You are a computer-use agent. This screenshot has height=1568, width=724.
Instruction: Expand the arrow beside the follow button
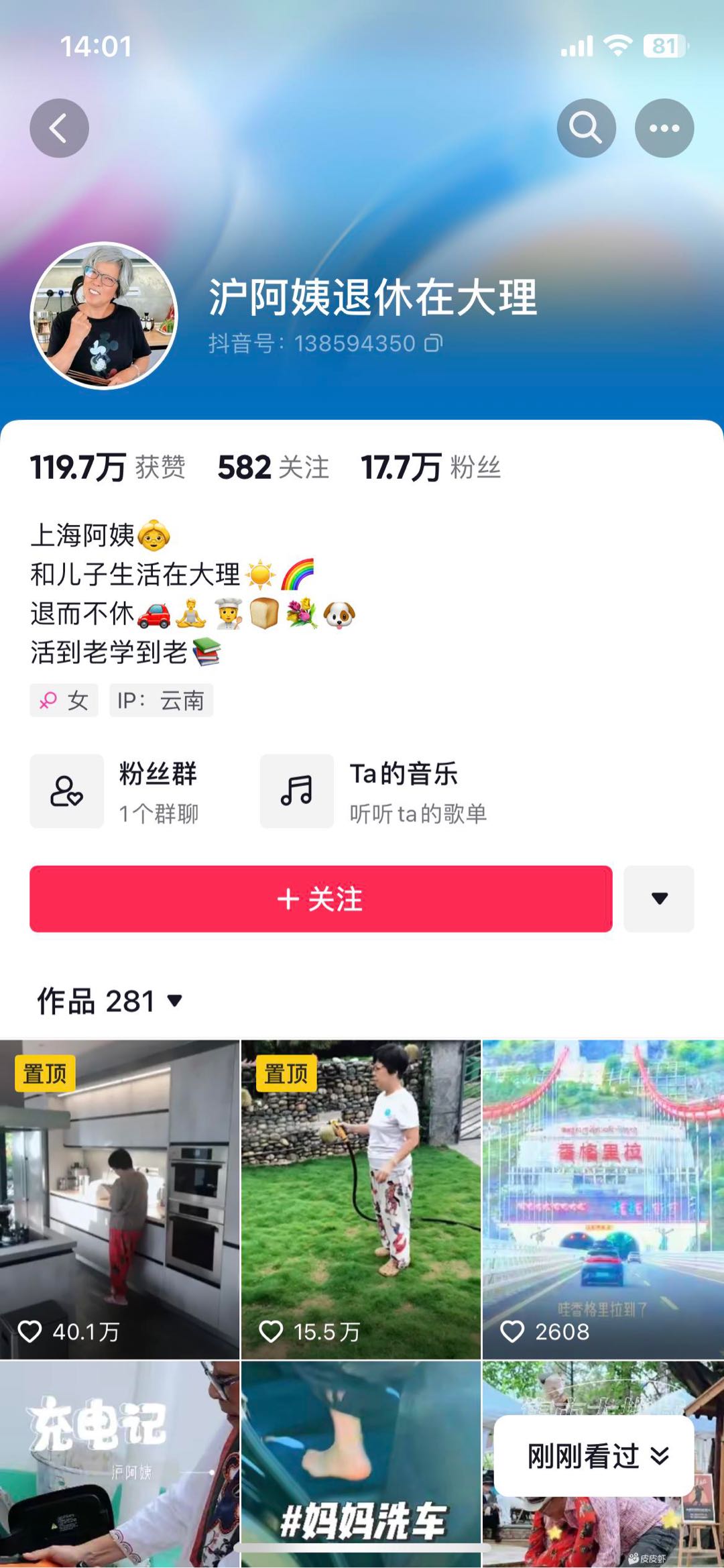(x=659, y=899)
